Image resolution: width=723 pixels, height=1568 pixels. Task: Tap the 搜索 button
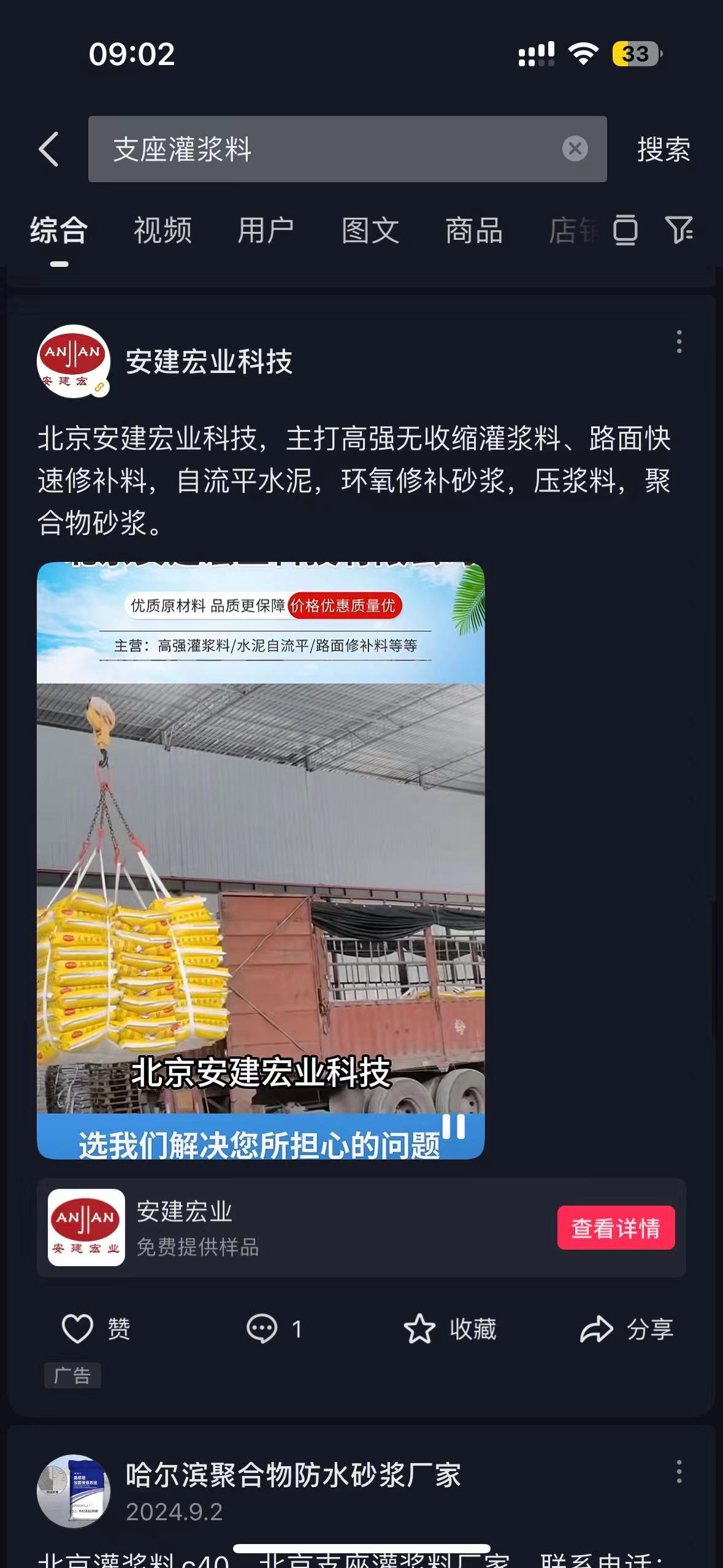[664, 149]
